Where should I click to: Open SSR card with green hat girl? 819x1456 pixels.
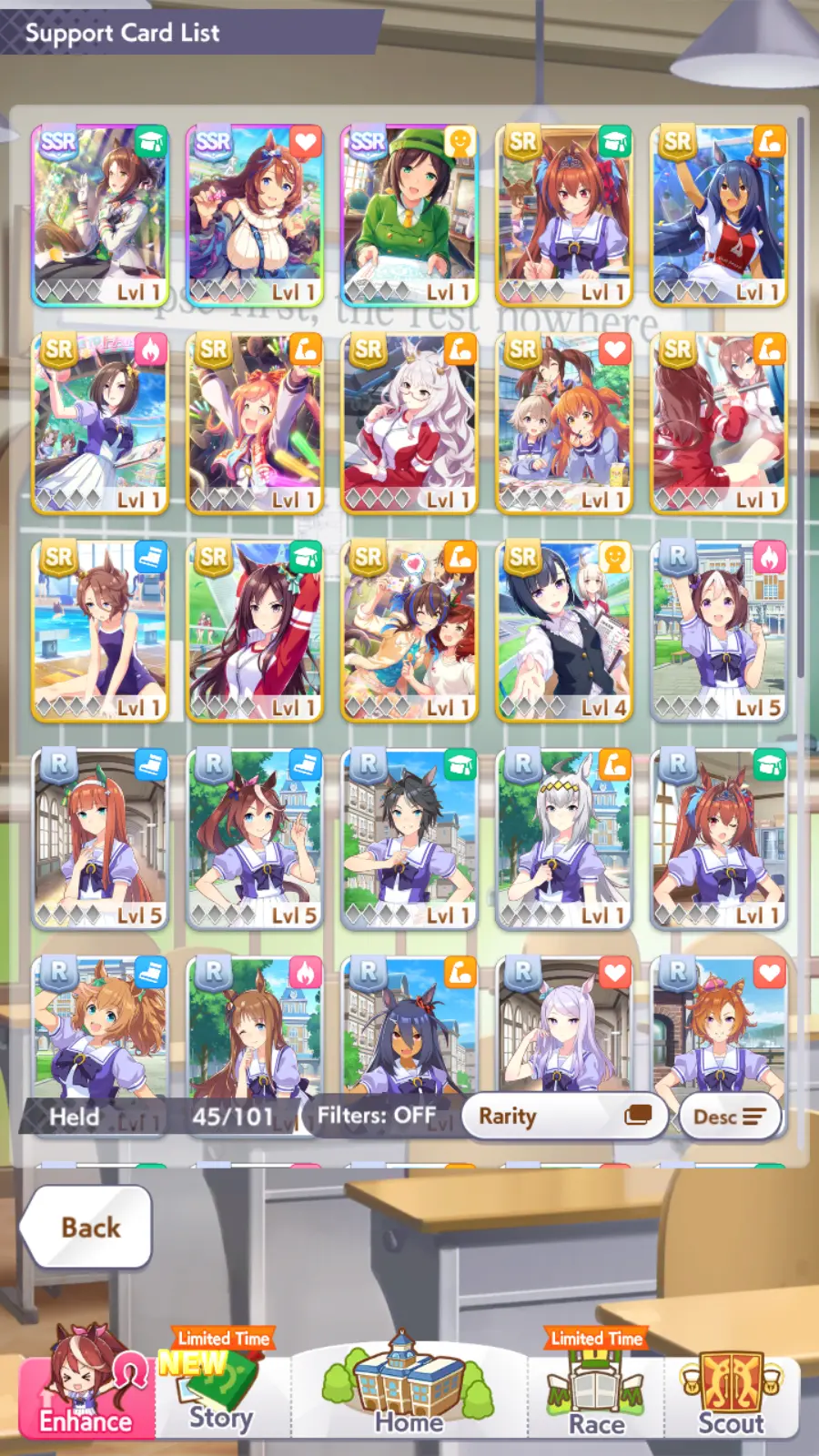(409, 215)
